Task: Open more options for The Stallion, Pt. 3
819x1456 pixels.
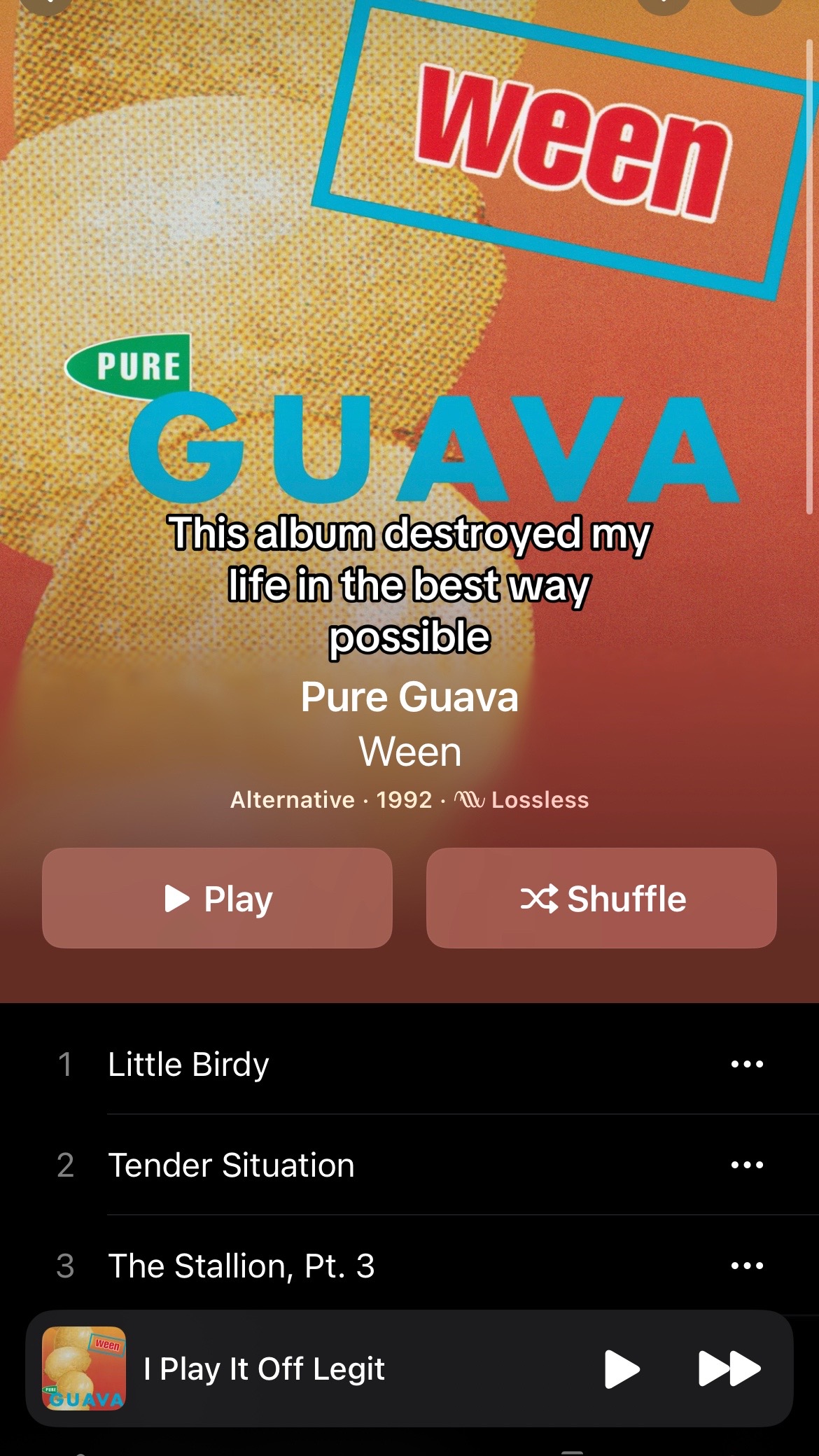Action: pyautogui.click(x=747, y=1266)
